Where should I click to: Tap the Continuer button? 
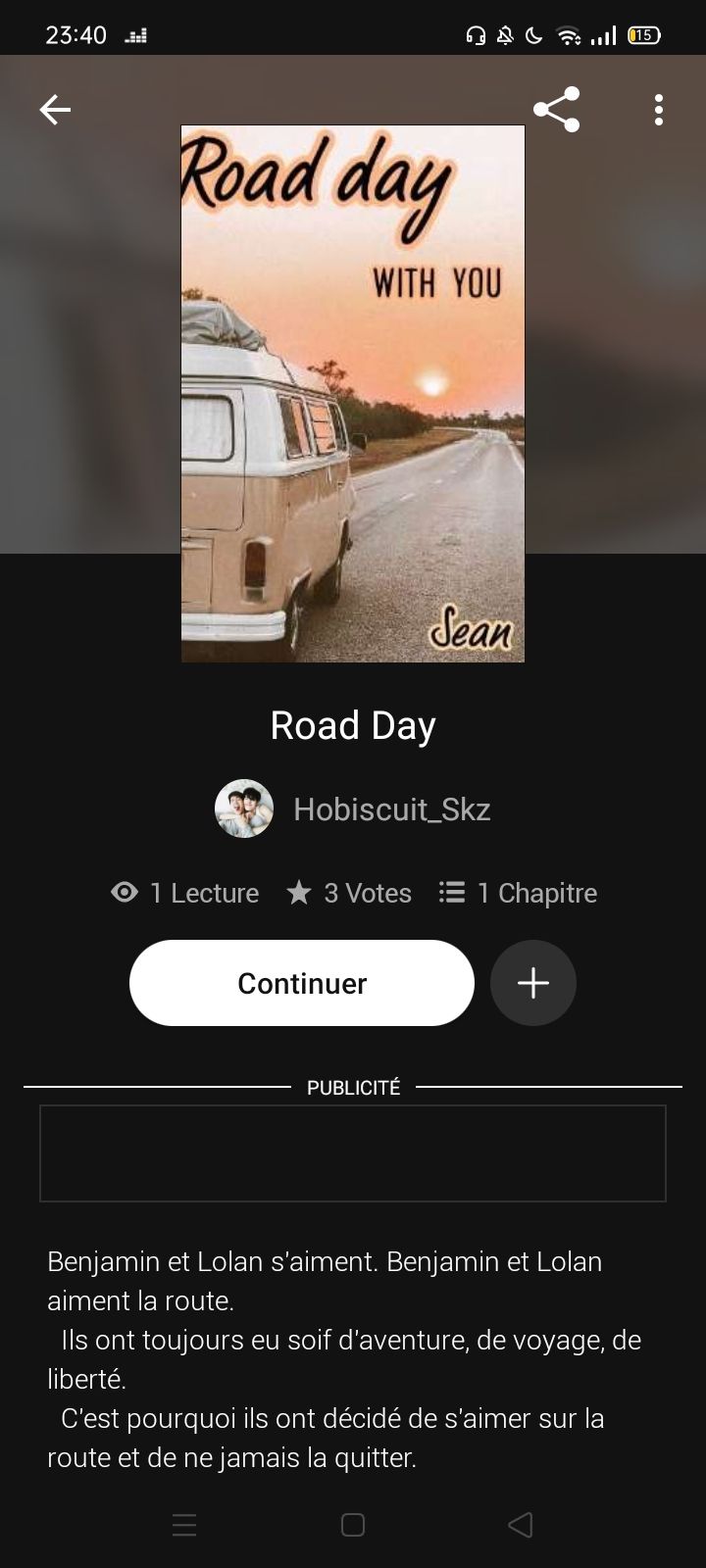pyautogui.click(x=302, y=983)
